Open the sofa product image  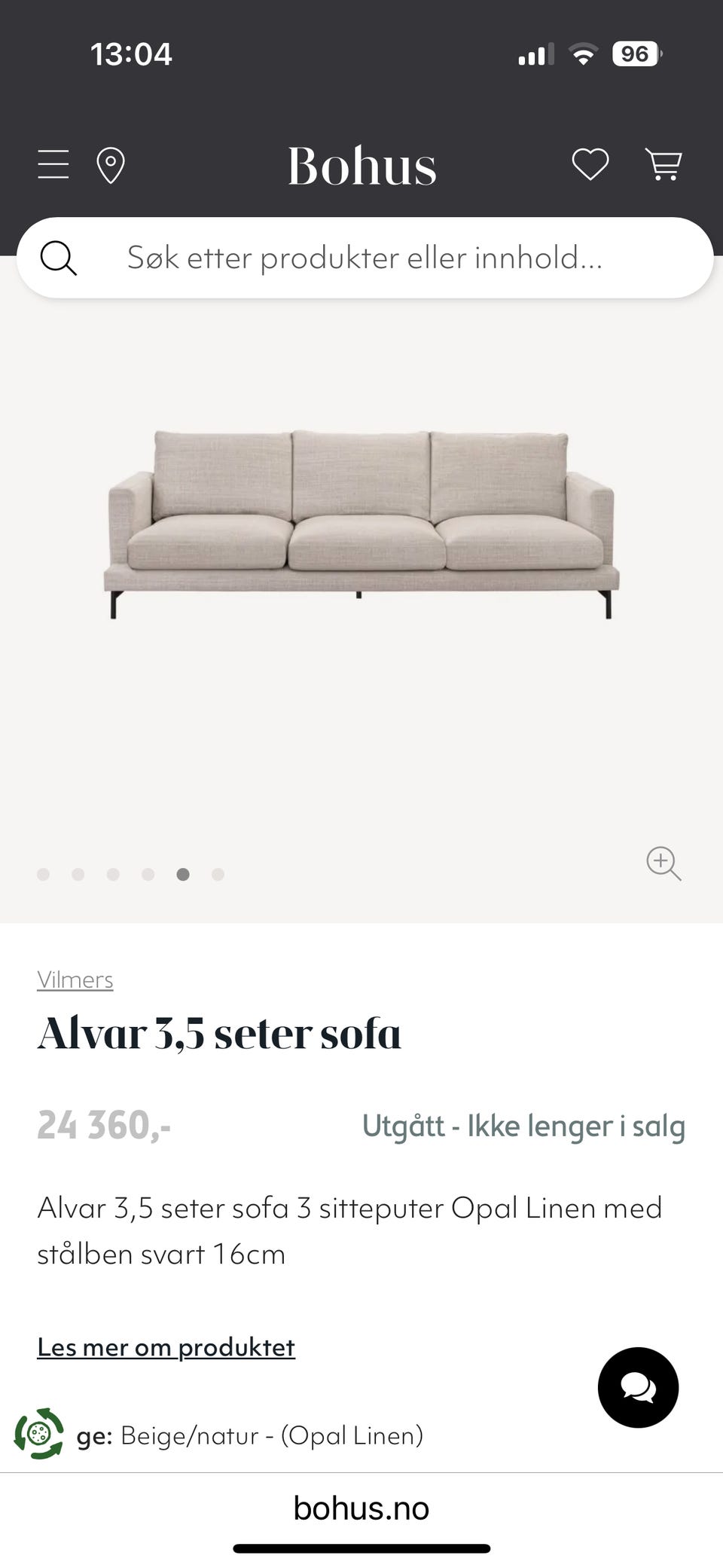pos(361,524)
